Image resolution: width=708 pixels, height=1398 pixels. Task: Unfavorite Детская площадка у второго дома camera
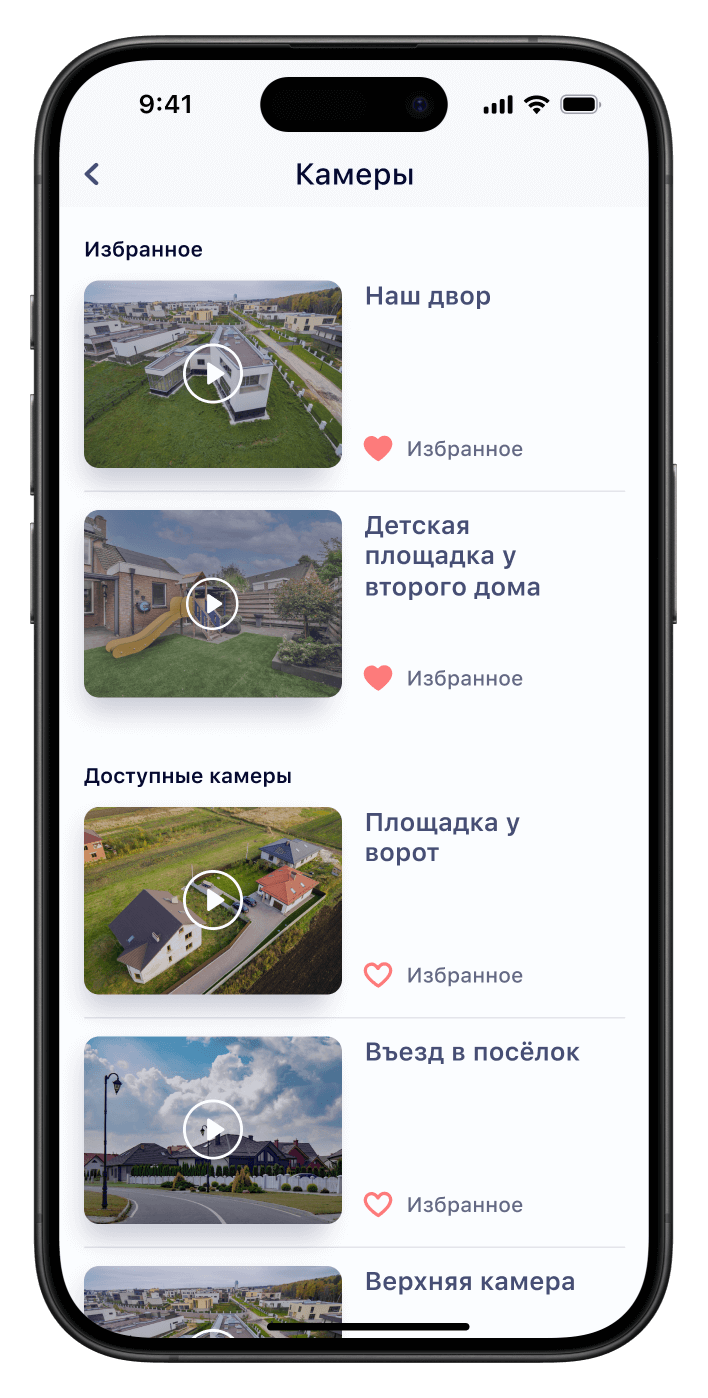click(x=378, y=678)
